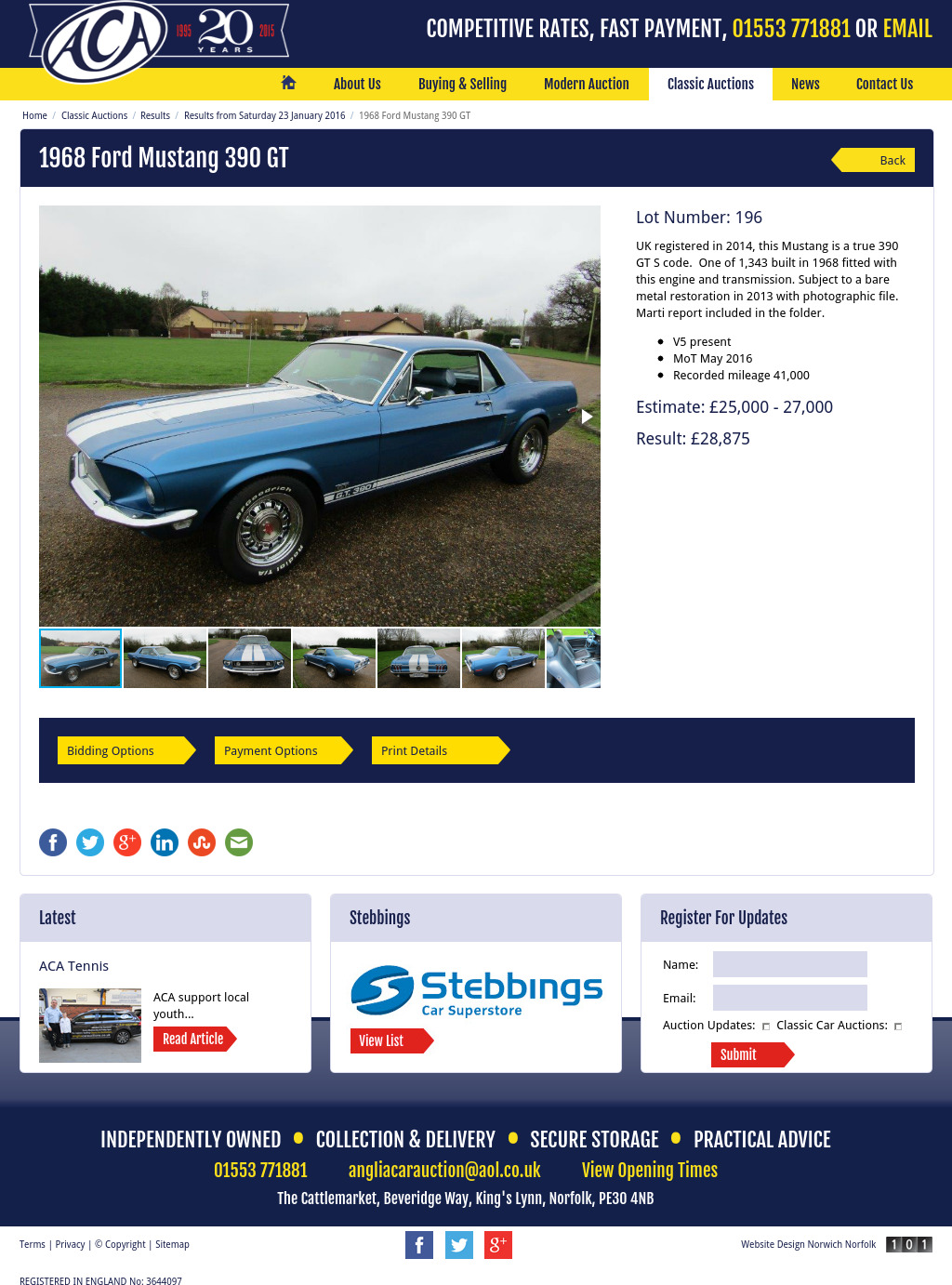Open the News page
Screen dimensions: 952x1285
point(804,84)
